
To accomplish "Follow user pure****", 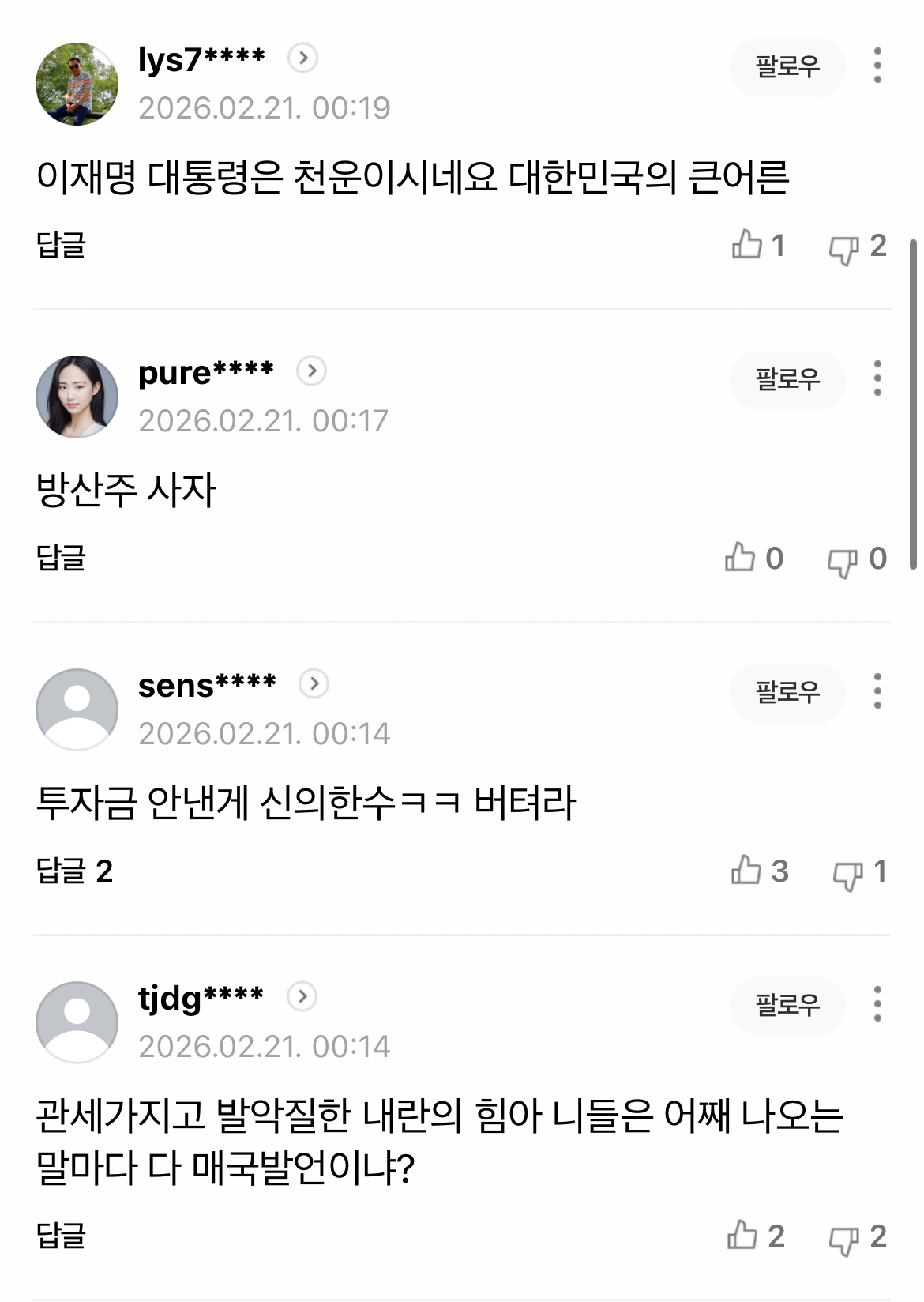I will coord(787,379).
